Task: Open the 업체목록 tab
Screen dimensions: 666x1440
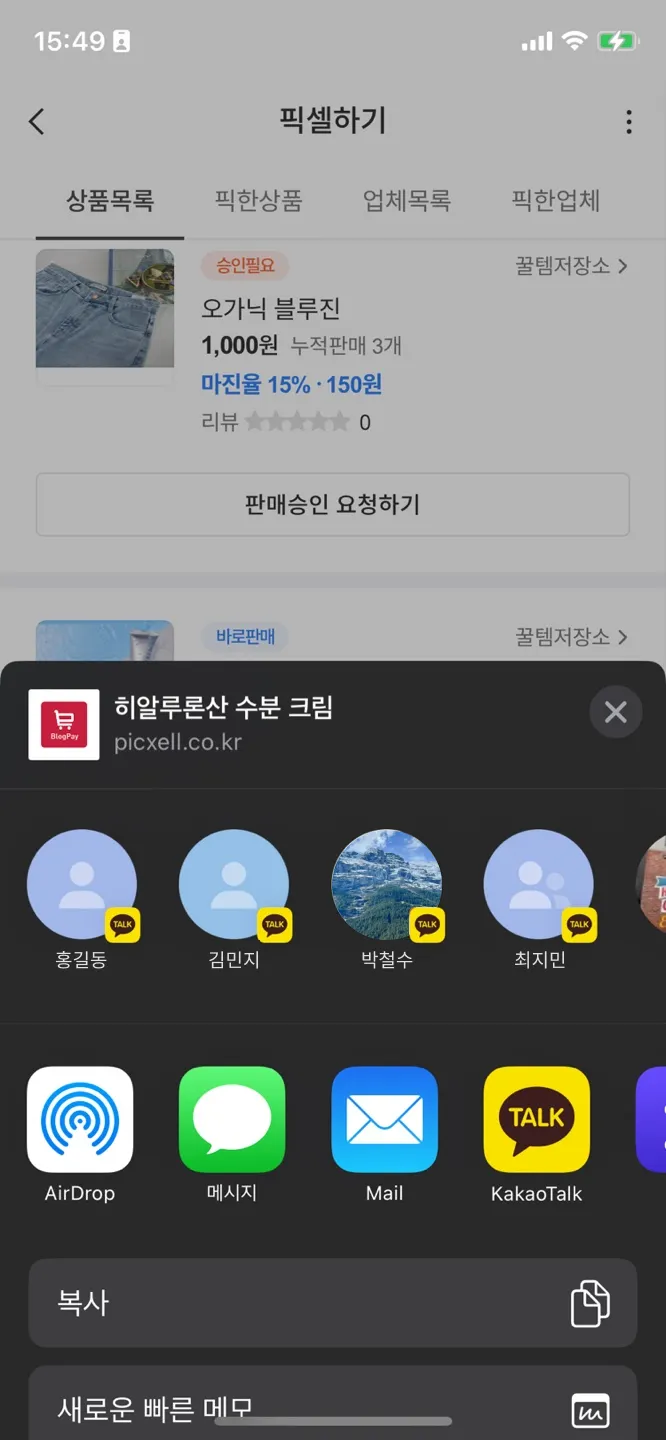Action: click(406, 201)
